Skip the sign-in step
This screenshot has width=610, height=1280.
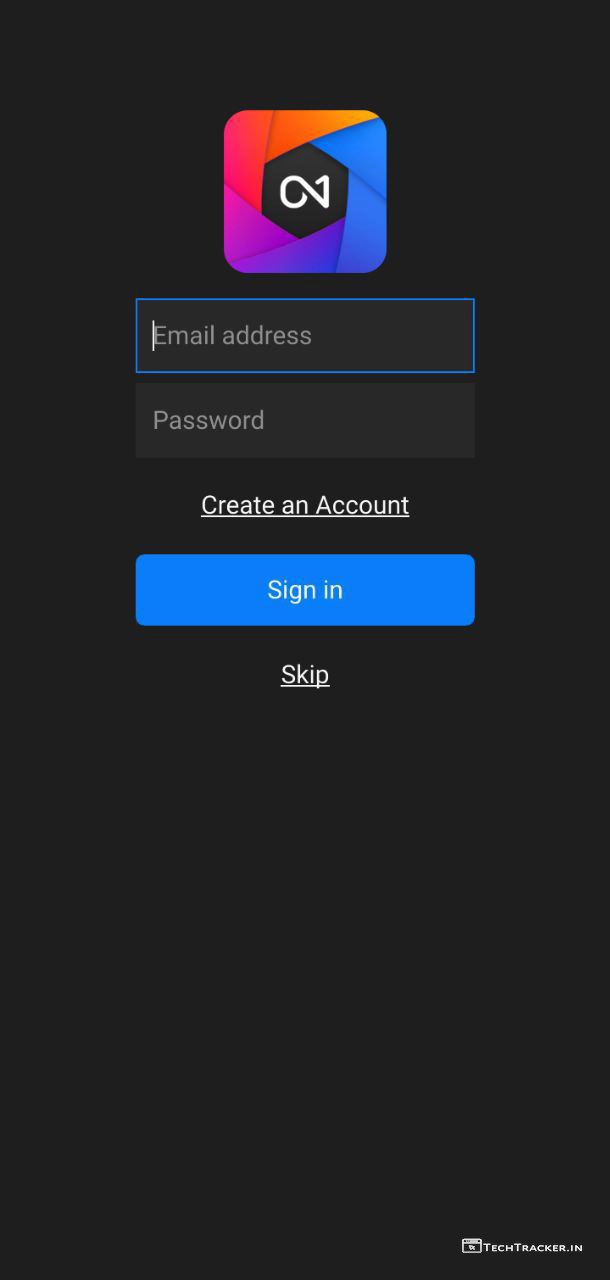(x=304, y=675)
